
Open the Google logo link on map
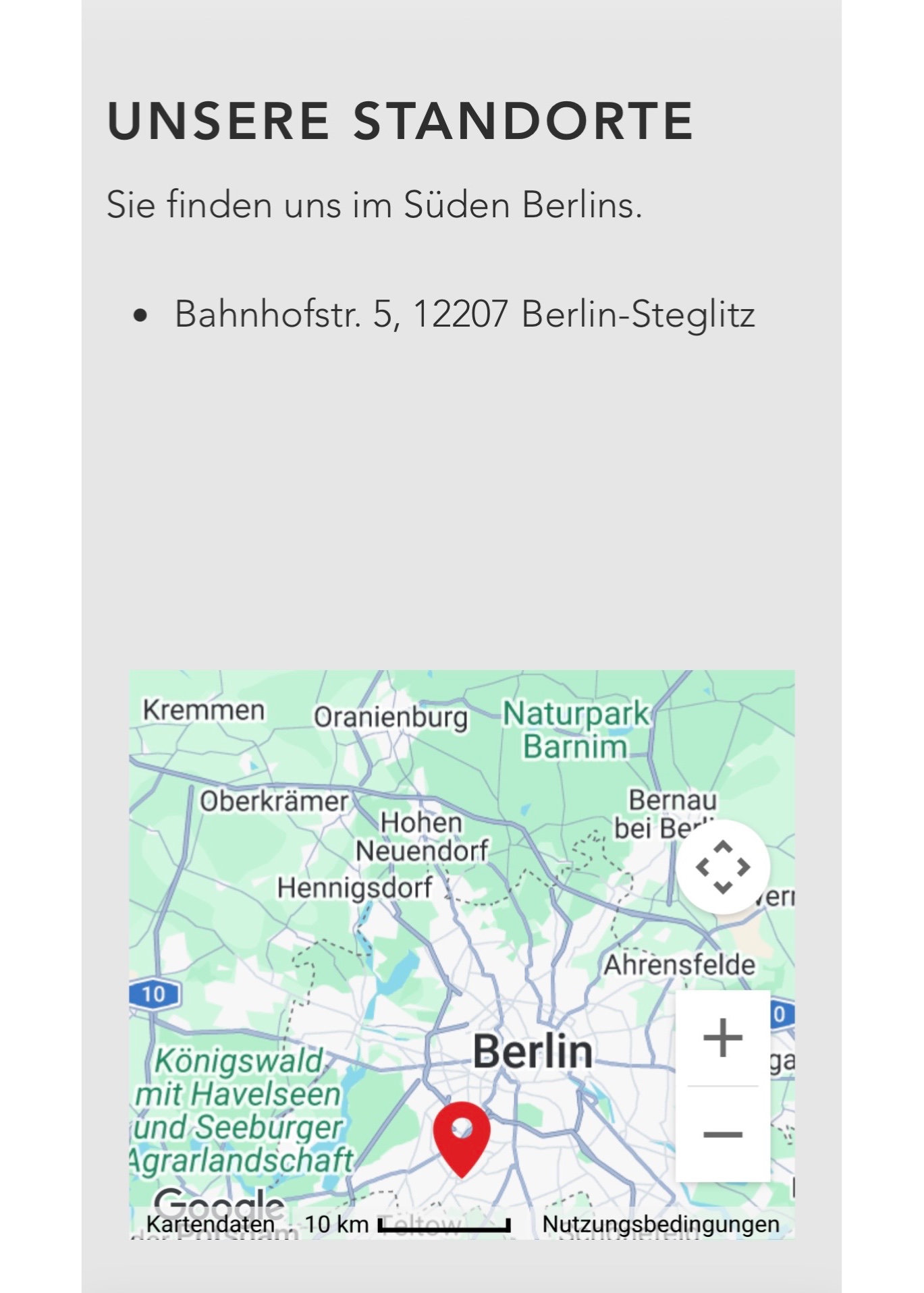[219, 1201]
